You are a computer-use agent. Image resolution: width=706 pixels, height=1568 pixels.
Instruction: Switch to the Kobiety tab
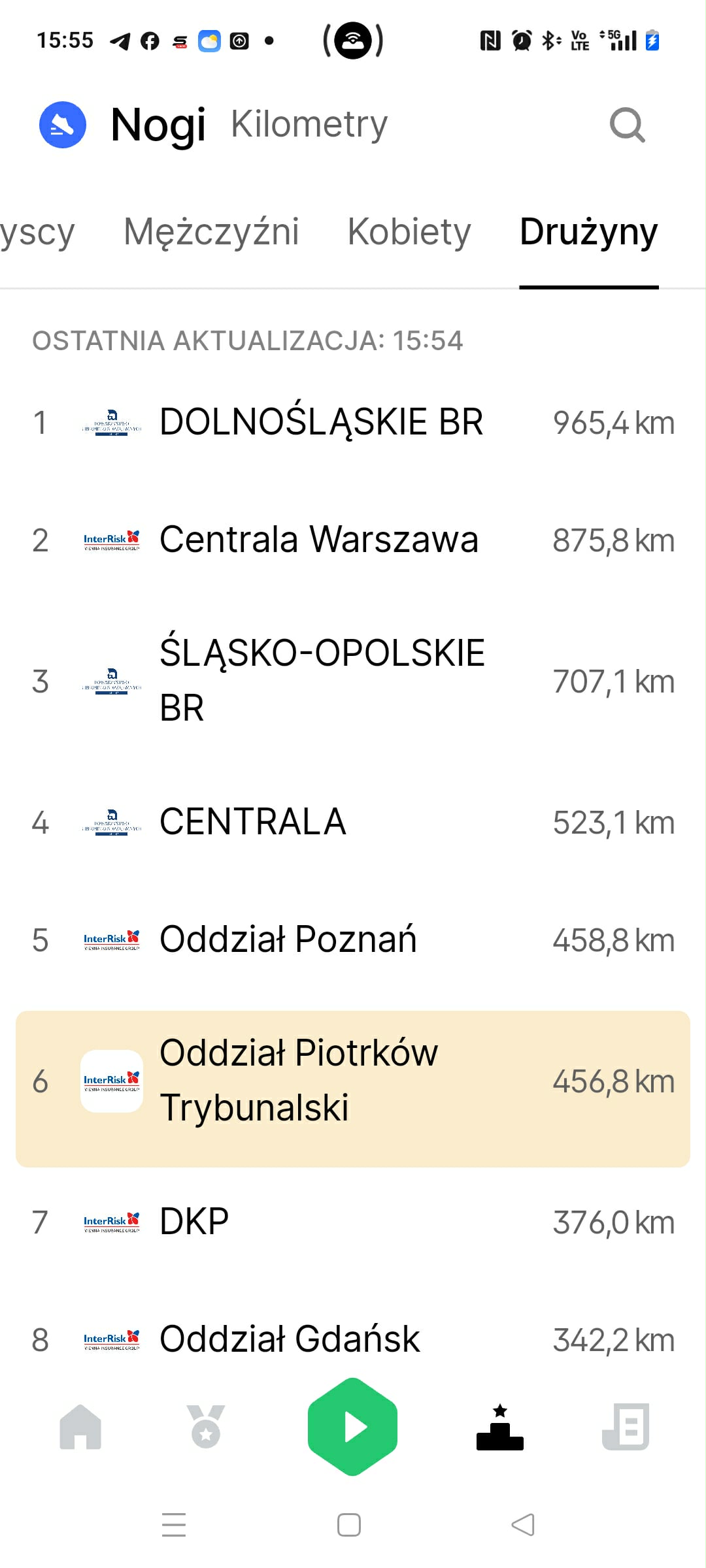tap(409, 232)
